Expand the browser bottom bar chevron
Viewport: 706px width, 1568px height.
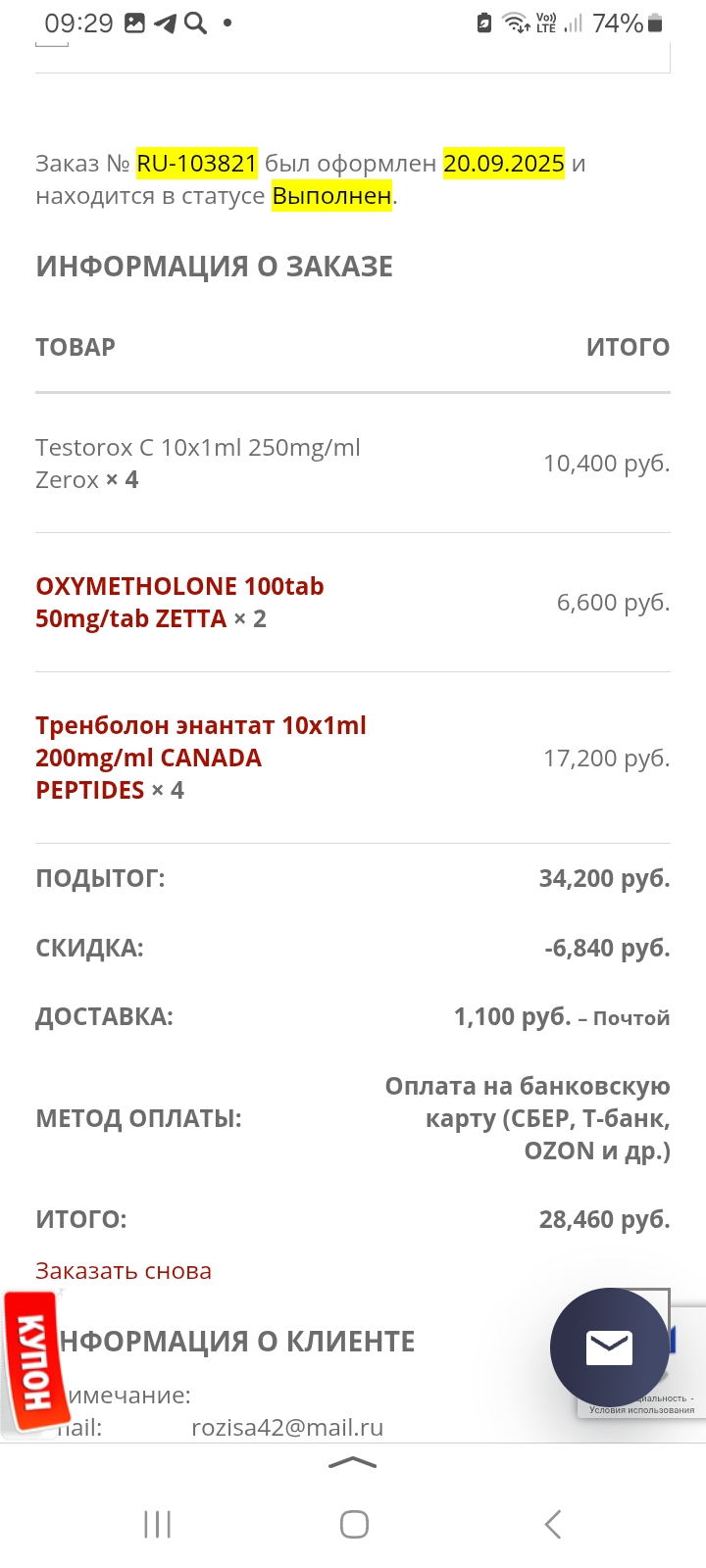353,1463
